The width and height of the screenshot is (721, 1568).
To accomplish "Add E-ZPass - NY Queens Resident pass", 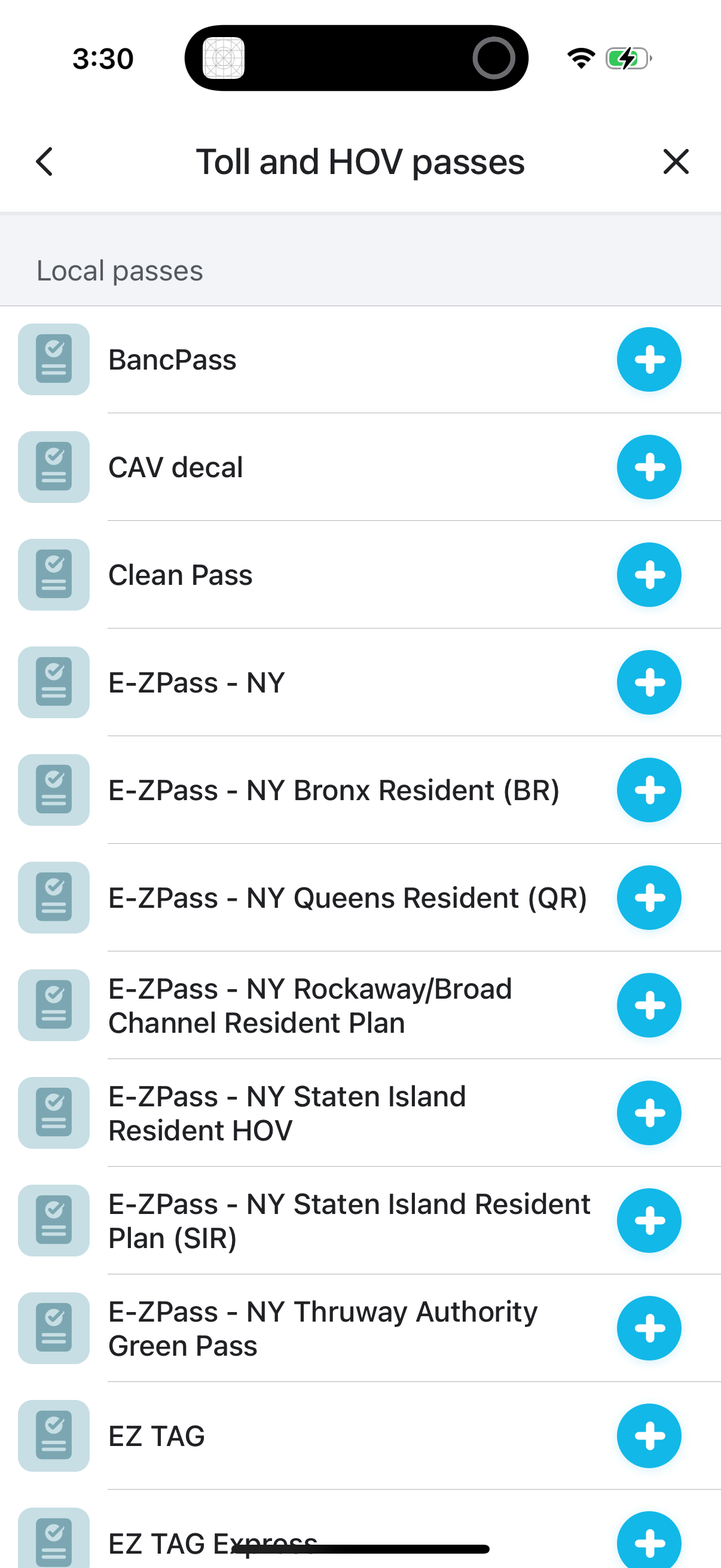I will [x=649, y=897].
